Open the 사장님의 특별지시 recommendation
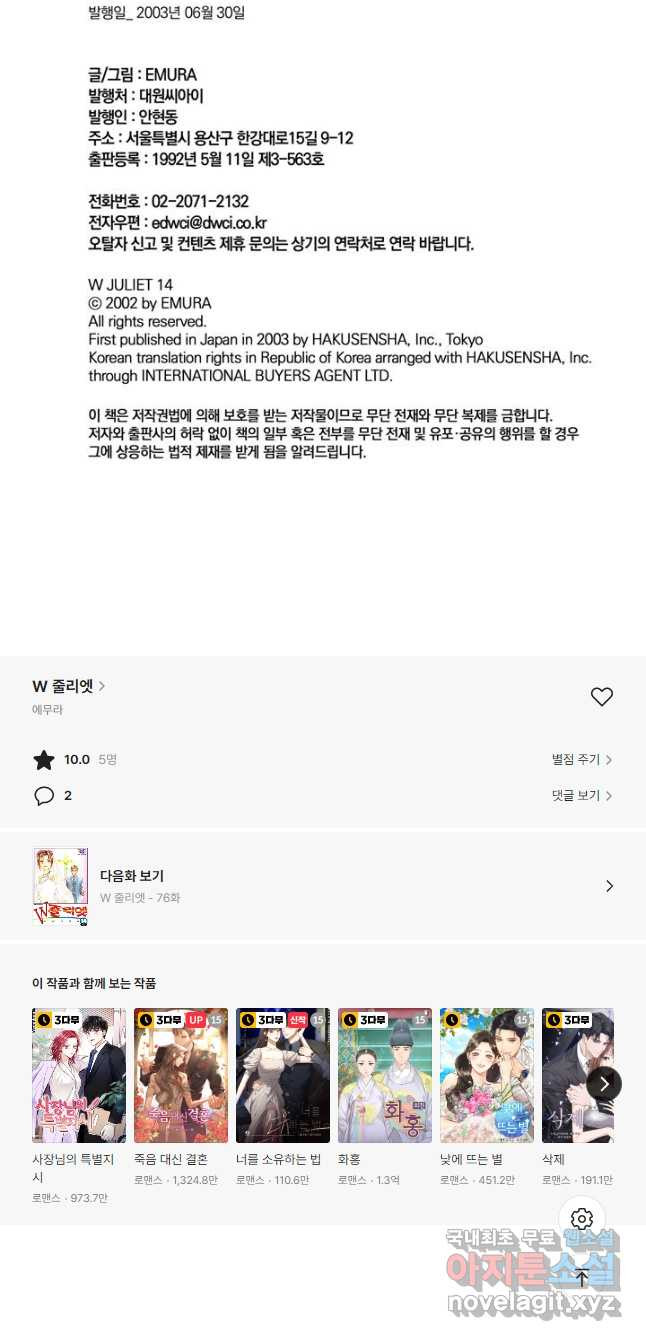 [79, 1075]
